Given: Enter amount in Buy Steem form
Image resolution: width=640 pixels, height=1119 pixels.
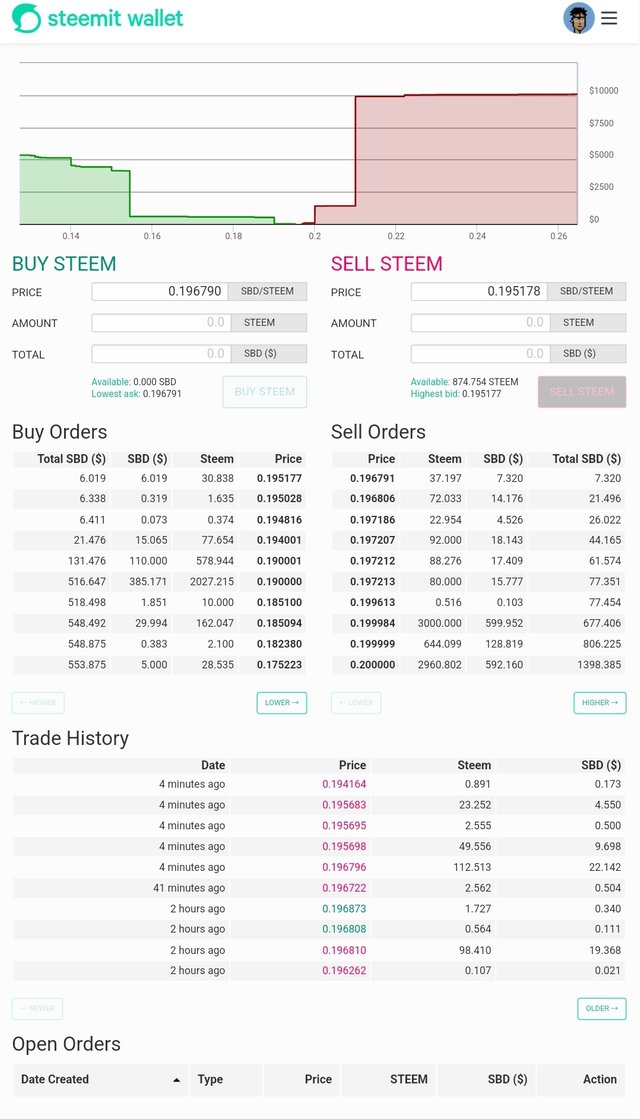Looking at the screenshot, I should coord(161,323).
